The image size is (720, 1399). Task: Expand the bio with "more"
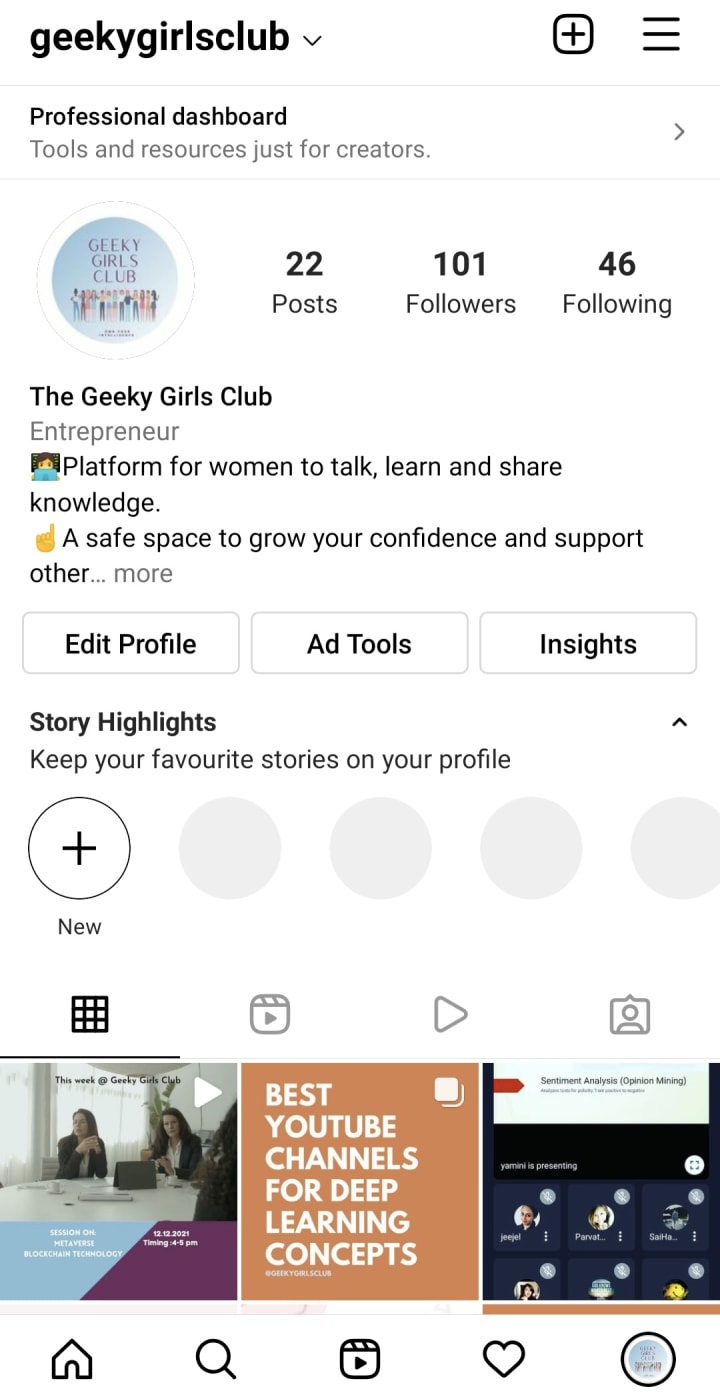[143, 574]
